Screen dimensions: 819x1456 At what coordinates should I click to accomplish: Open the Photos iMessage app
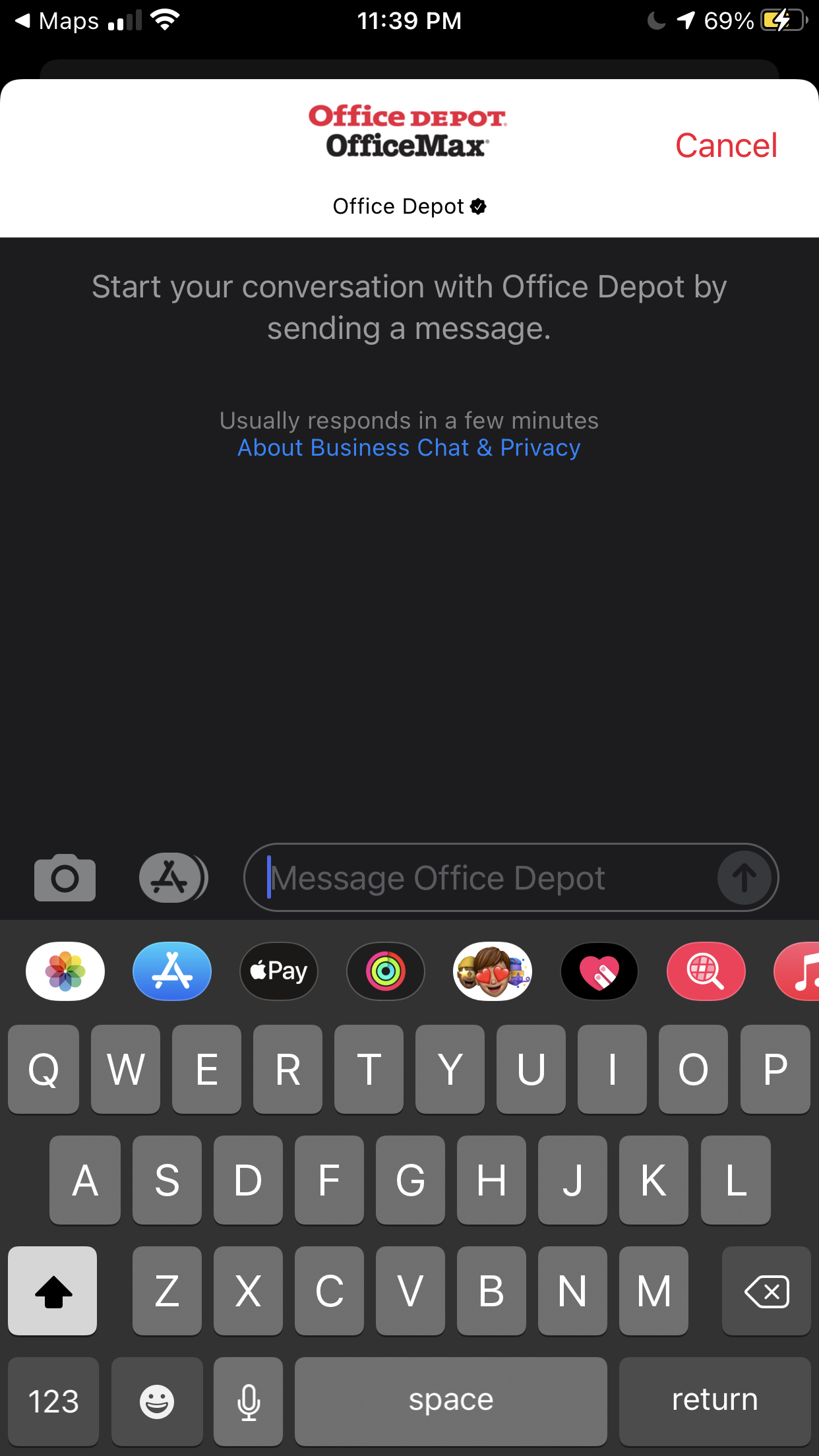click(65, 971)
